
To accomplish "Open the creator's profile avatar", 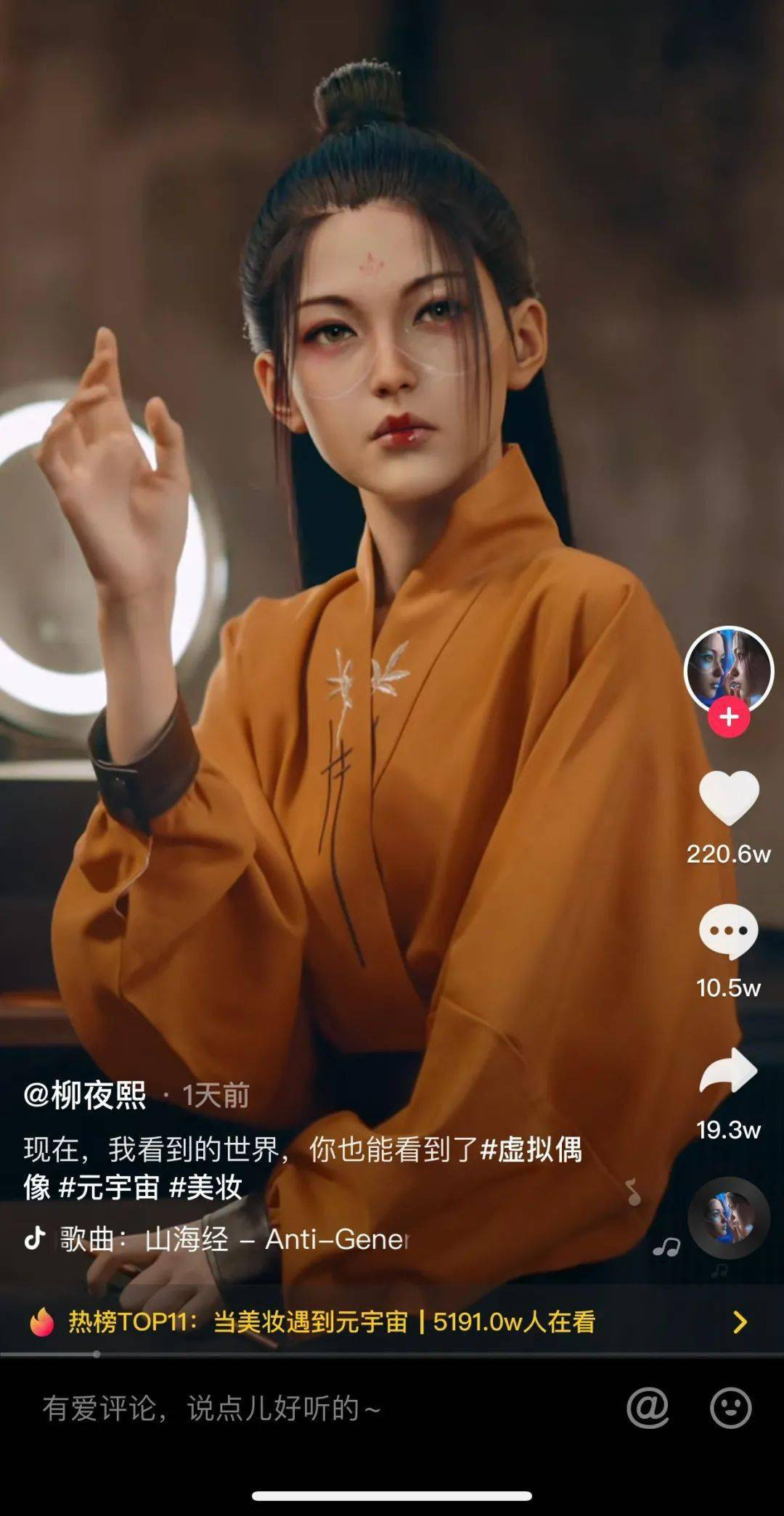I will (x=728, y=668).
